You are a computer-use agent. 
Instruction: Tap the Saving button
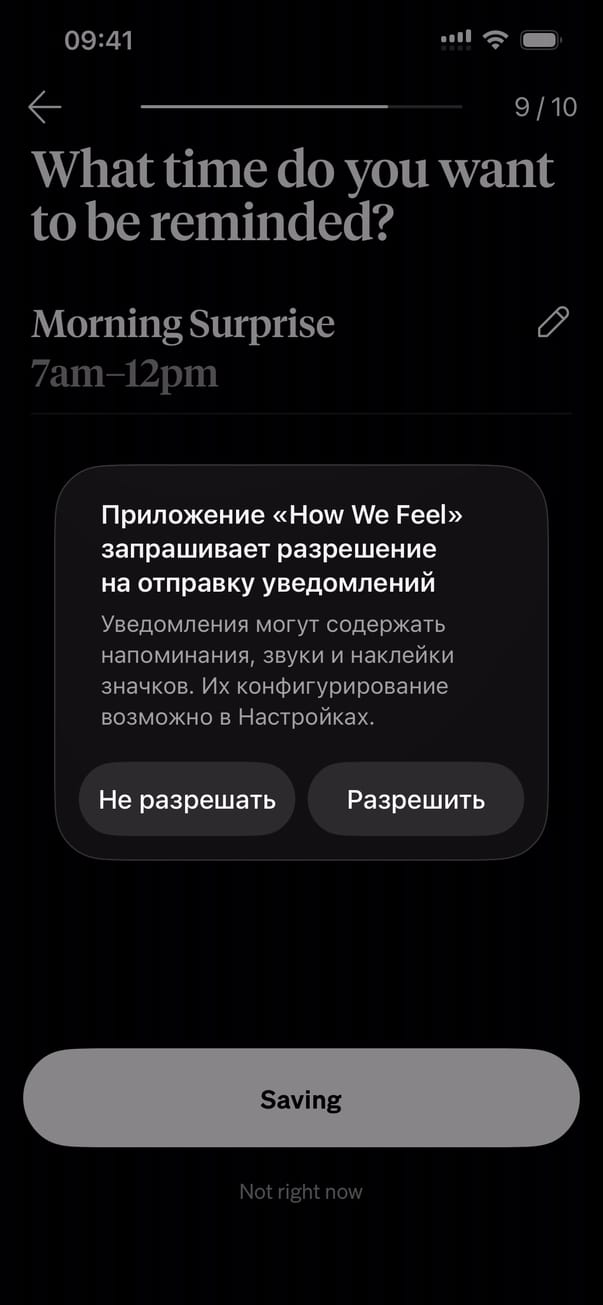coord(301,1099)
